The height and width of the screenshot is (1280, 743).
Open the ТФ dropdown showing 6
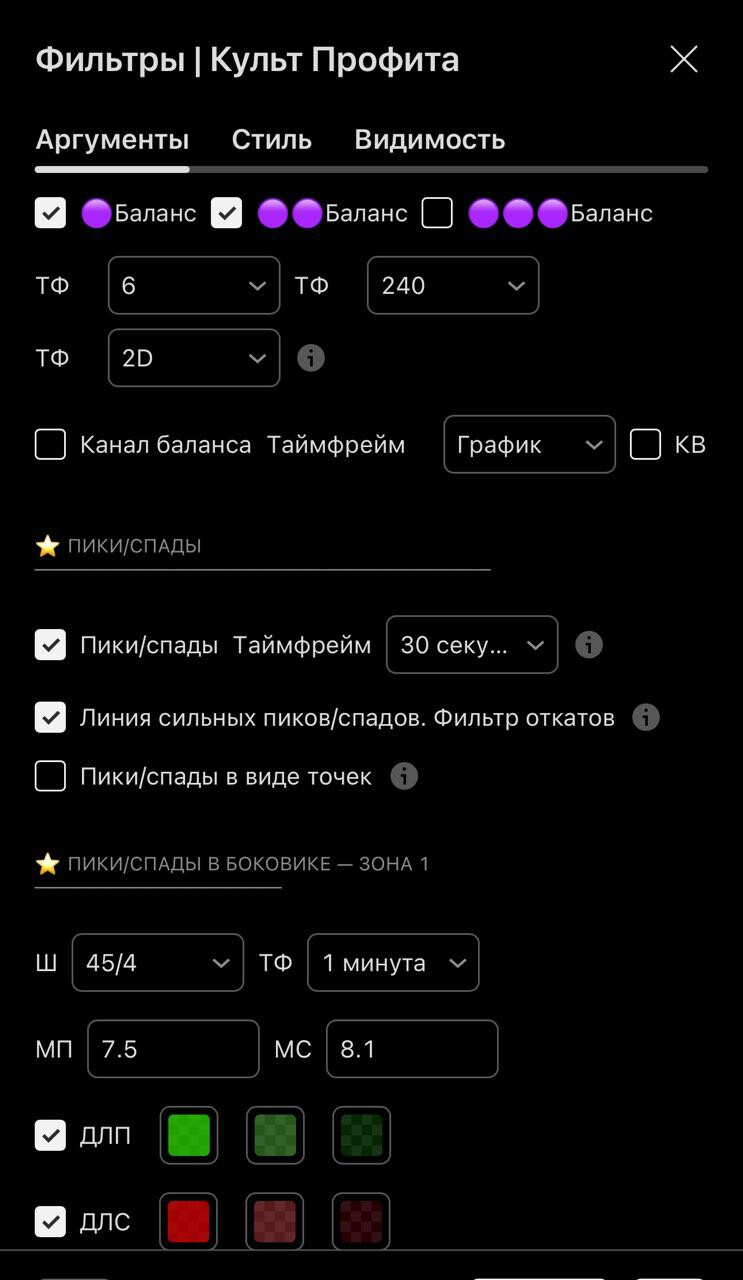(194, 286)
